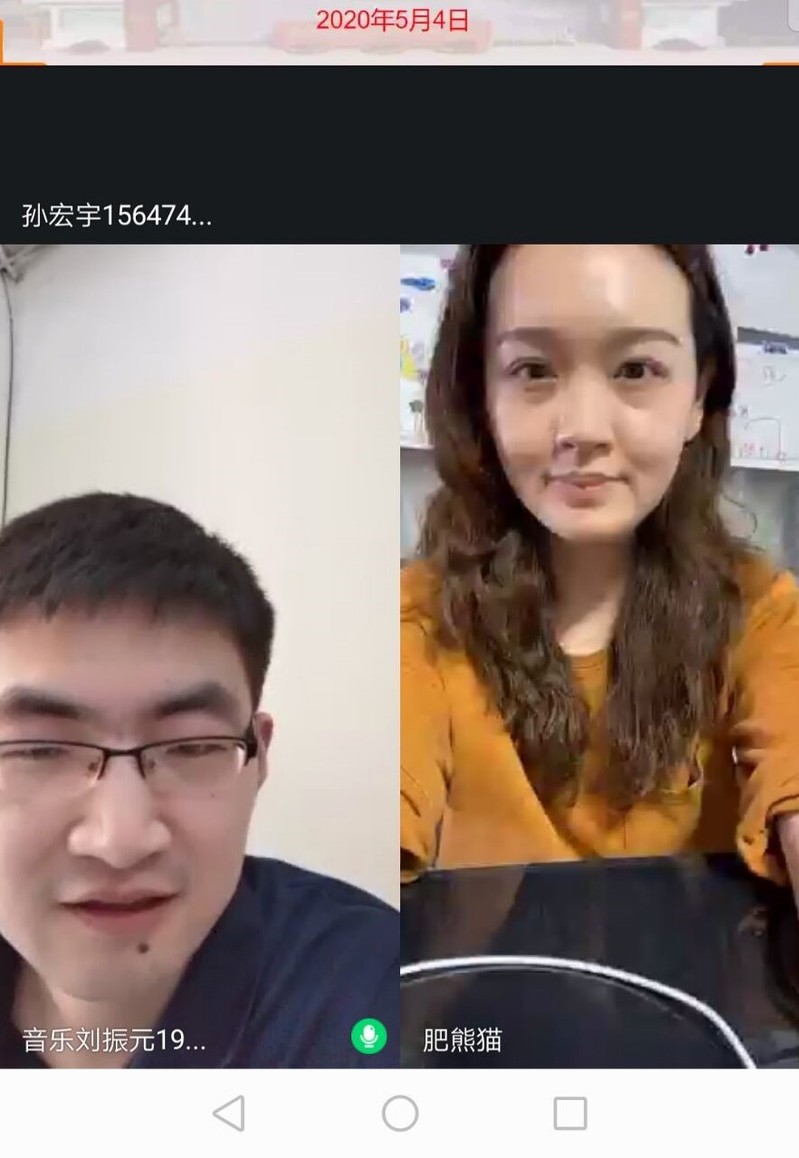Go back using system back button

point(229,1113)
